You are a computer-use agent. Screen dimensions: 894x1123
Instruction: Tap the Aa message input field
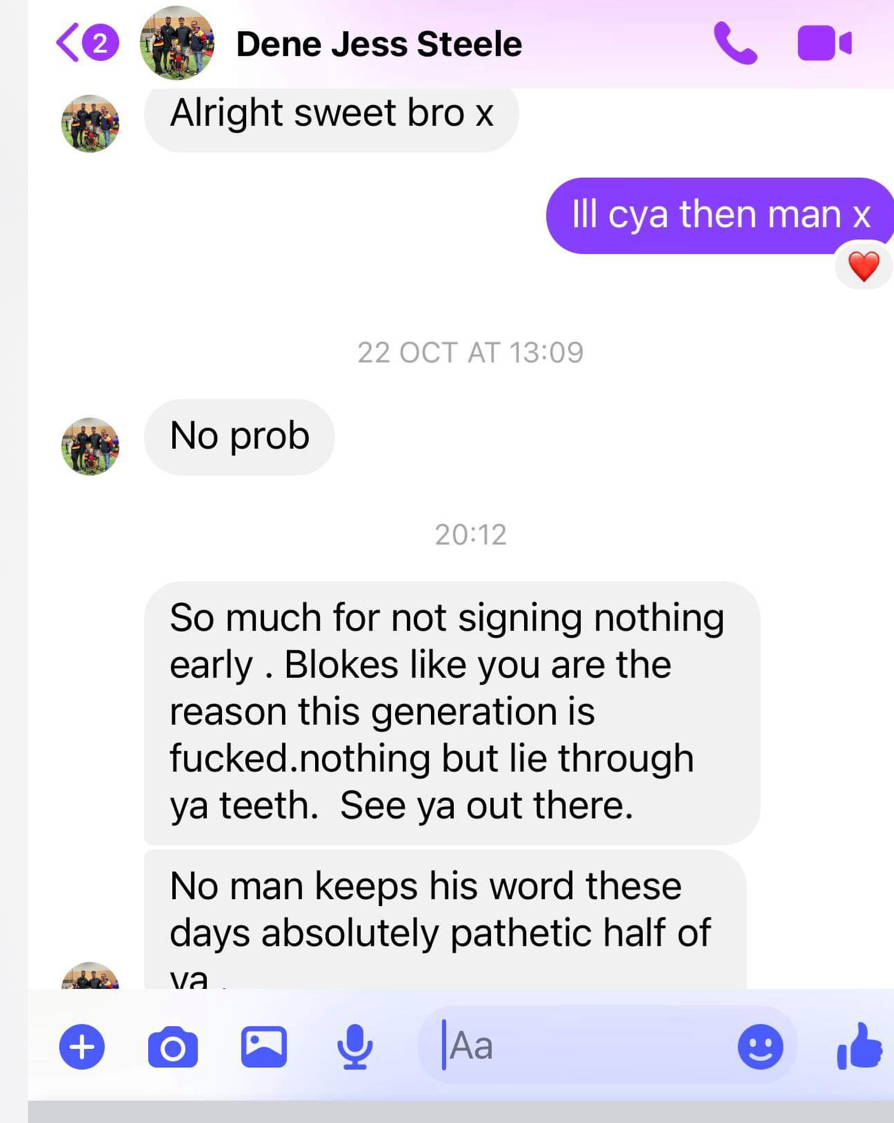(580, 1046)
